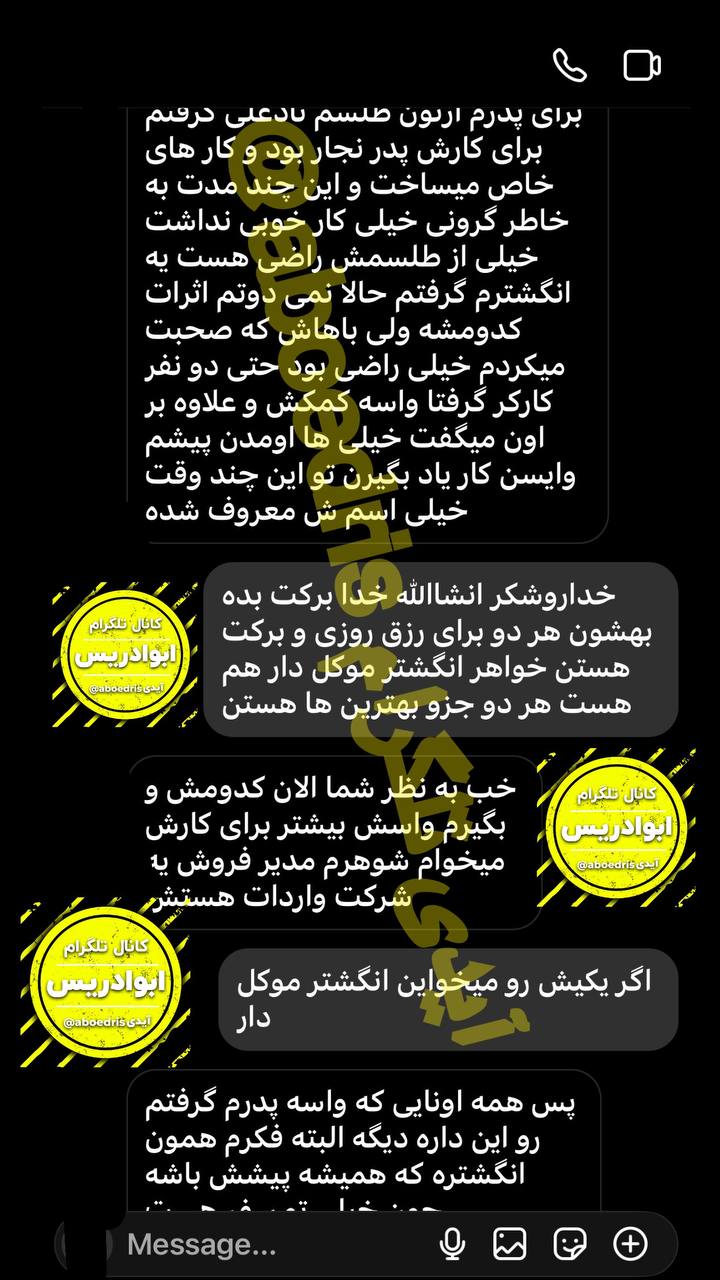Screen dimensions: 720x1280
Task: Start an audio call
Action: 570,66
